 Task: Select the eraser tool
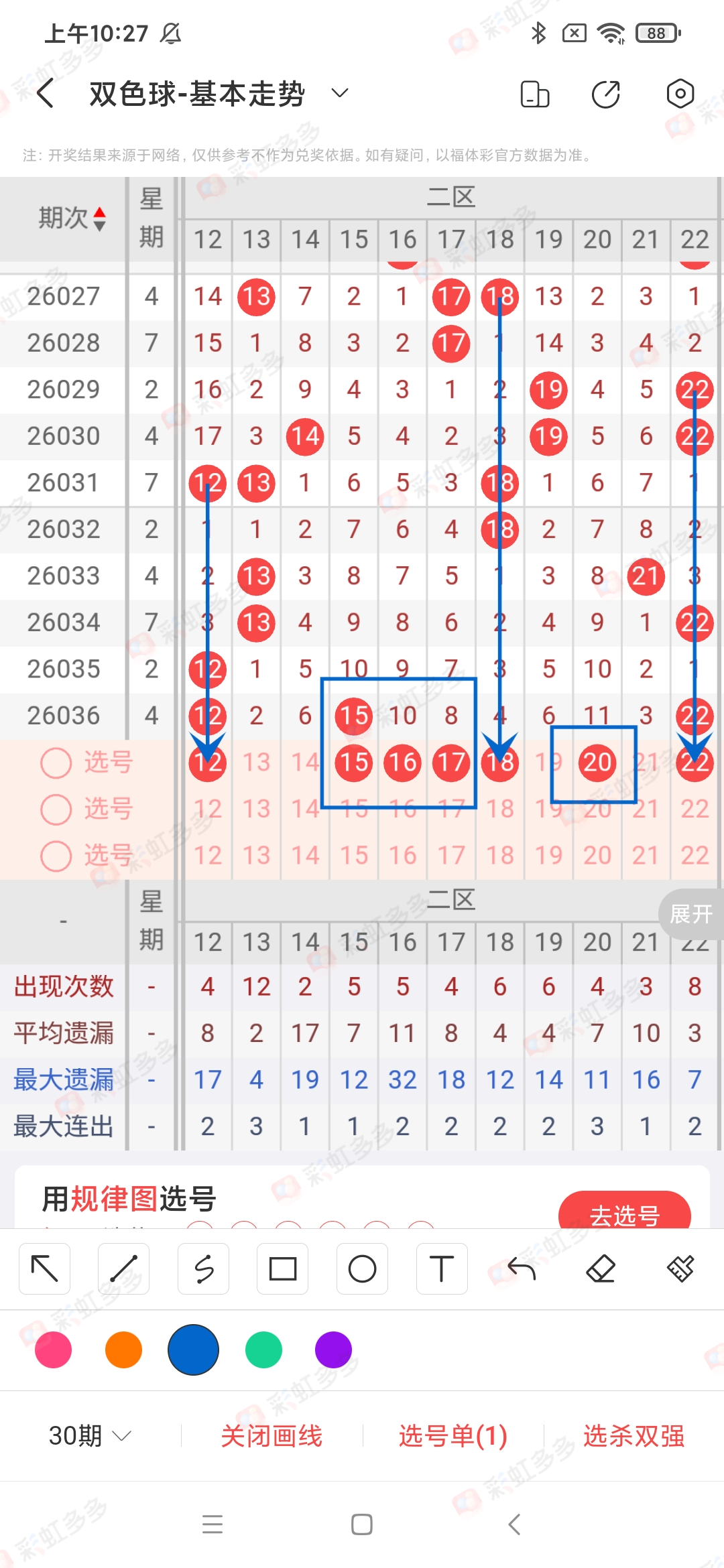click(x=601, y=1268)
